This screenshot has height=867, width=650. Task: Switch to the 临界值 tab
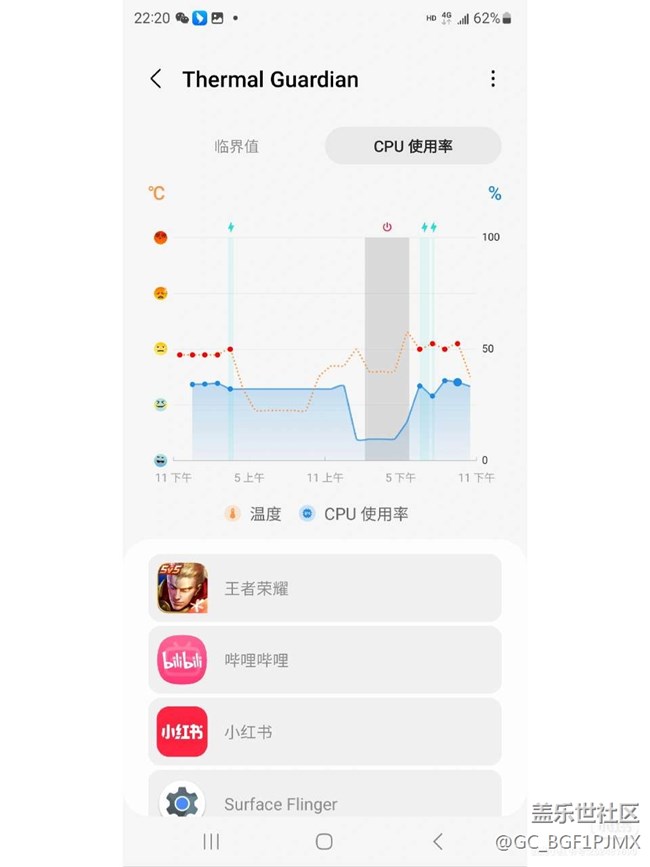click(237, 146)
